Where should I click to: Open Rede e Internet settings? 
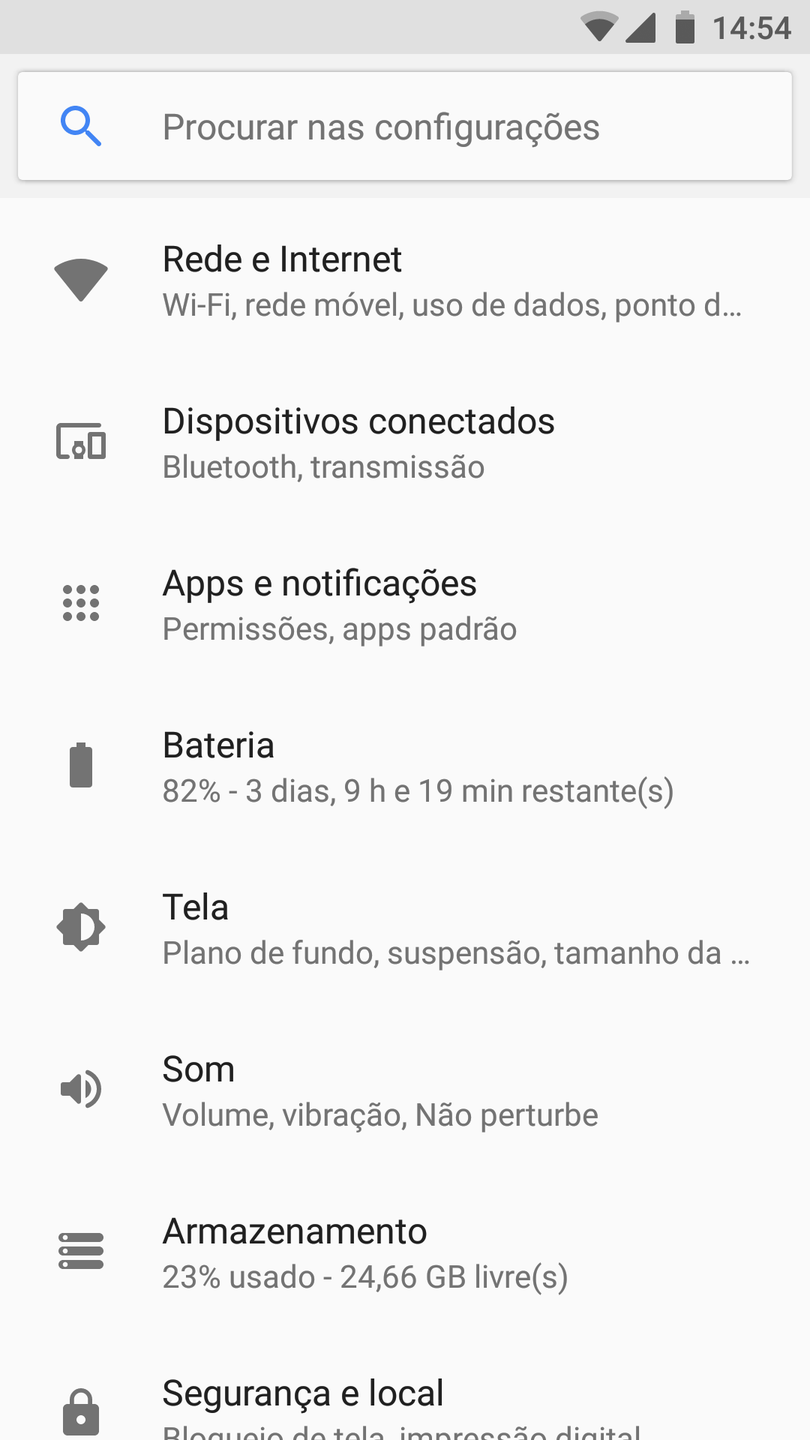tap(404, 281)
